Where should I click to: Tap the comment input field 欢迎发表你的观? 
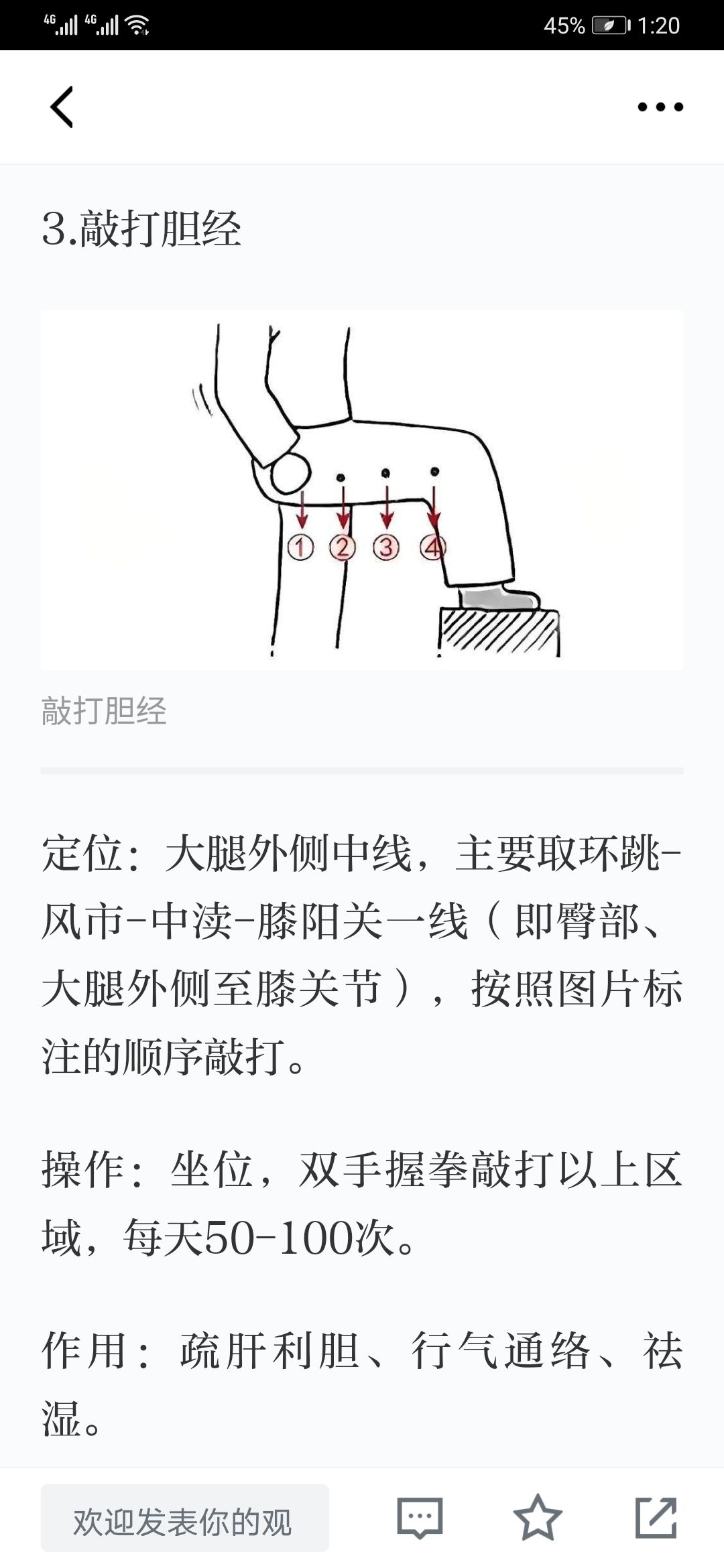(x=184, y=1518)
